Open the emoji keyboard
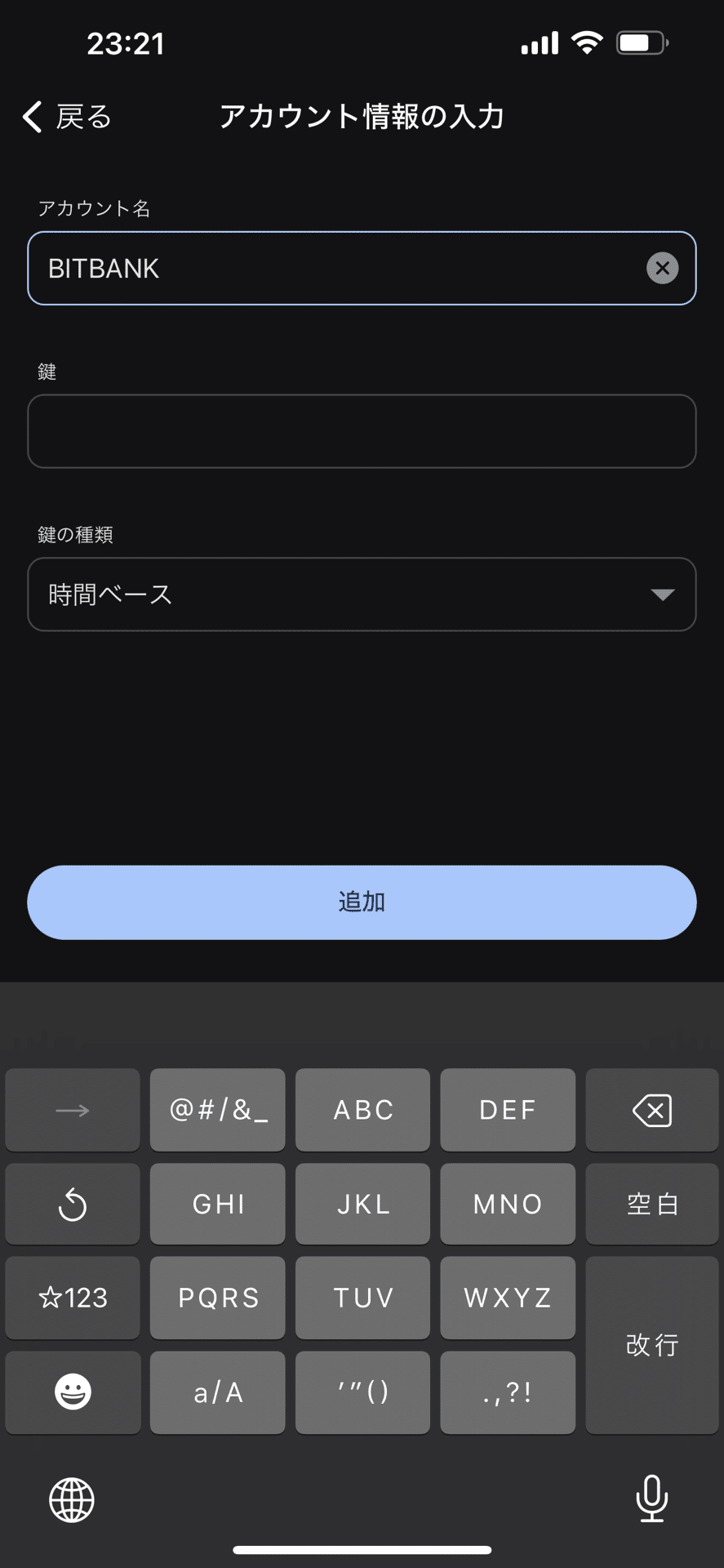 73,1392
